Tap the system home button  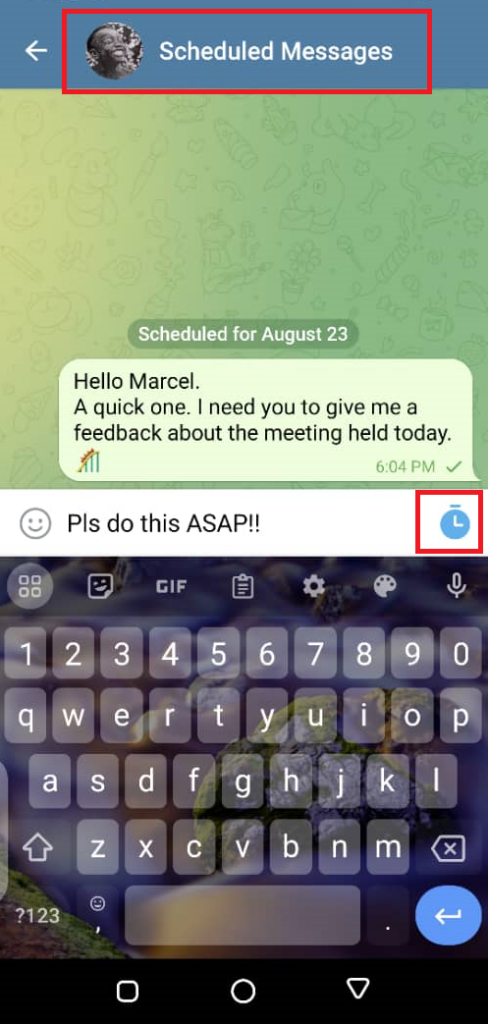tap(242, 991)
